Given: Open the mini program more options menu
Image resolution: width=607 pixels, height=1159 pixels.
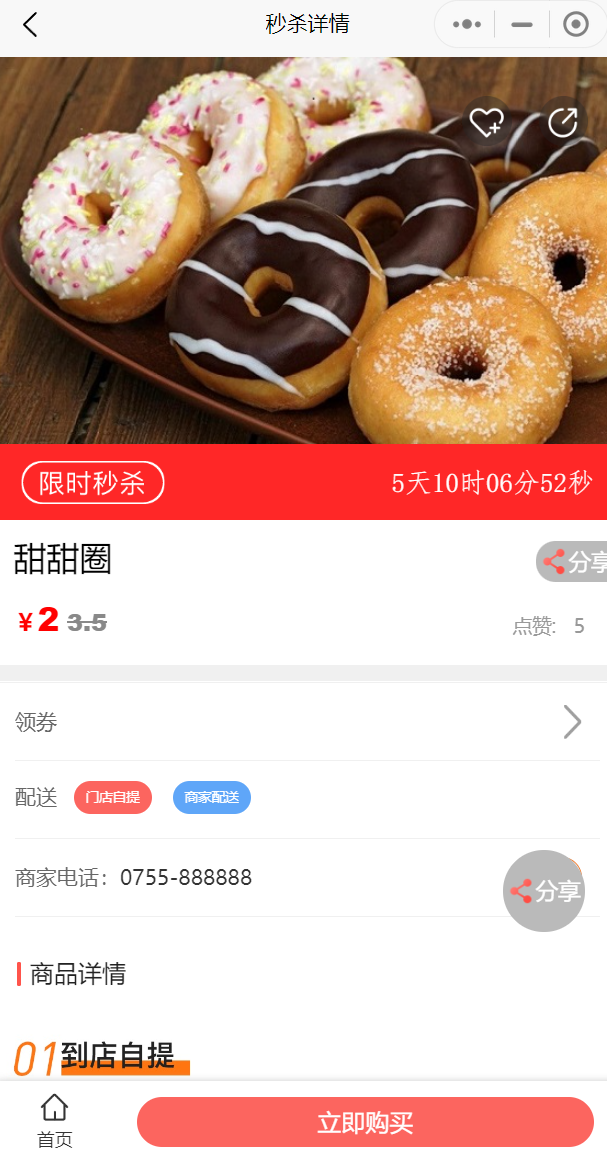Looking at the screenshot, I should coord(467,25).
